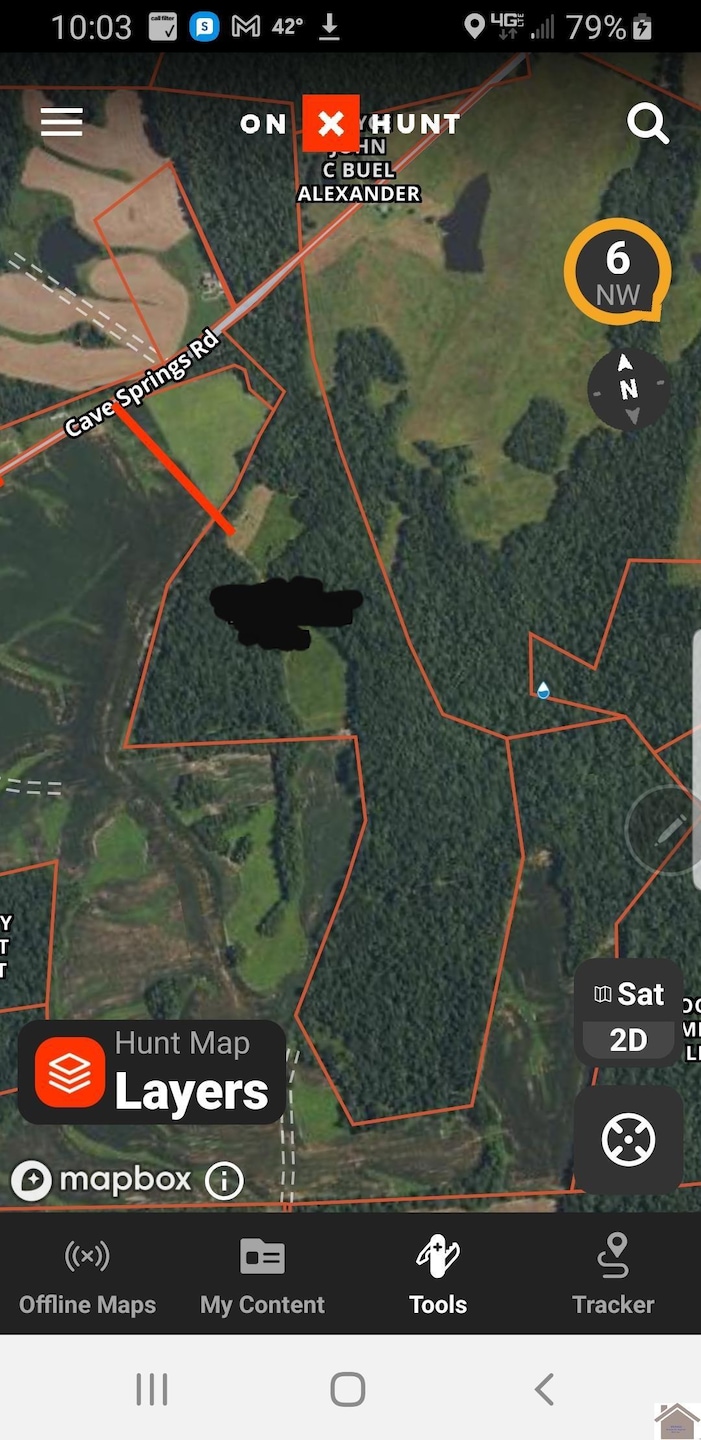Image resolution: width=701 pixels, height=1440 pixels.
Task: Toggle the 2D map view
Action: coord(629,1041)
